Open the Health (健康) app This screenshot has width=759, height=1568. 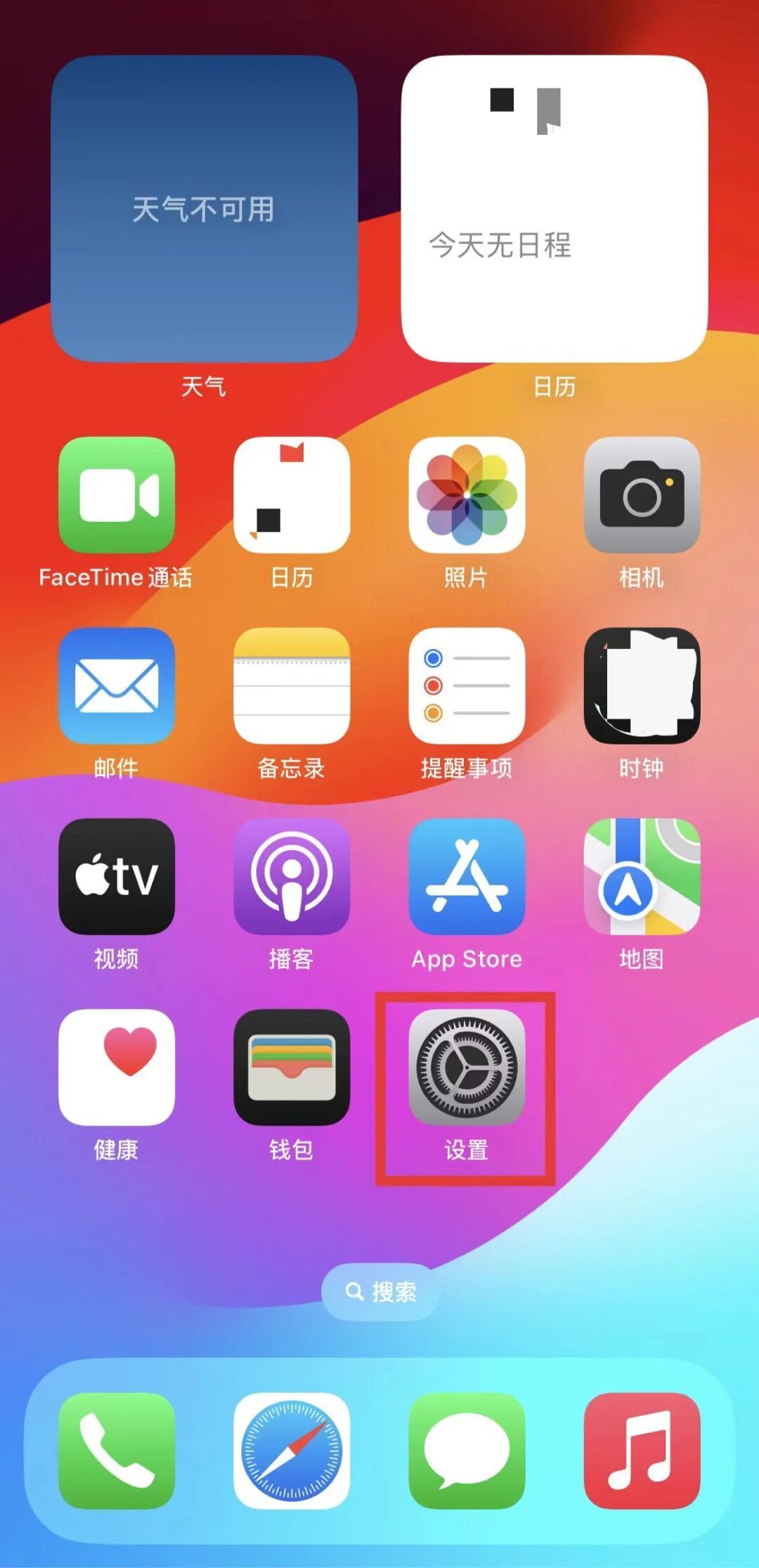117,1067
